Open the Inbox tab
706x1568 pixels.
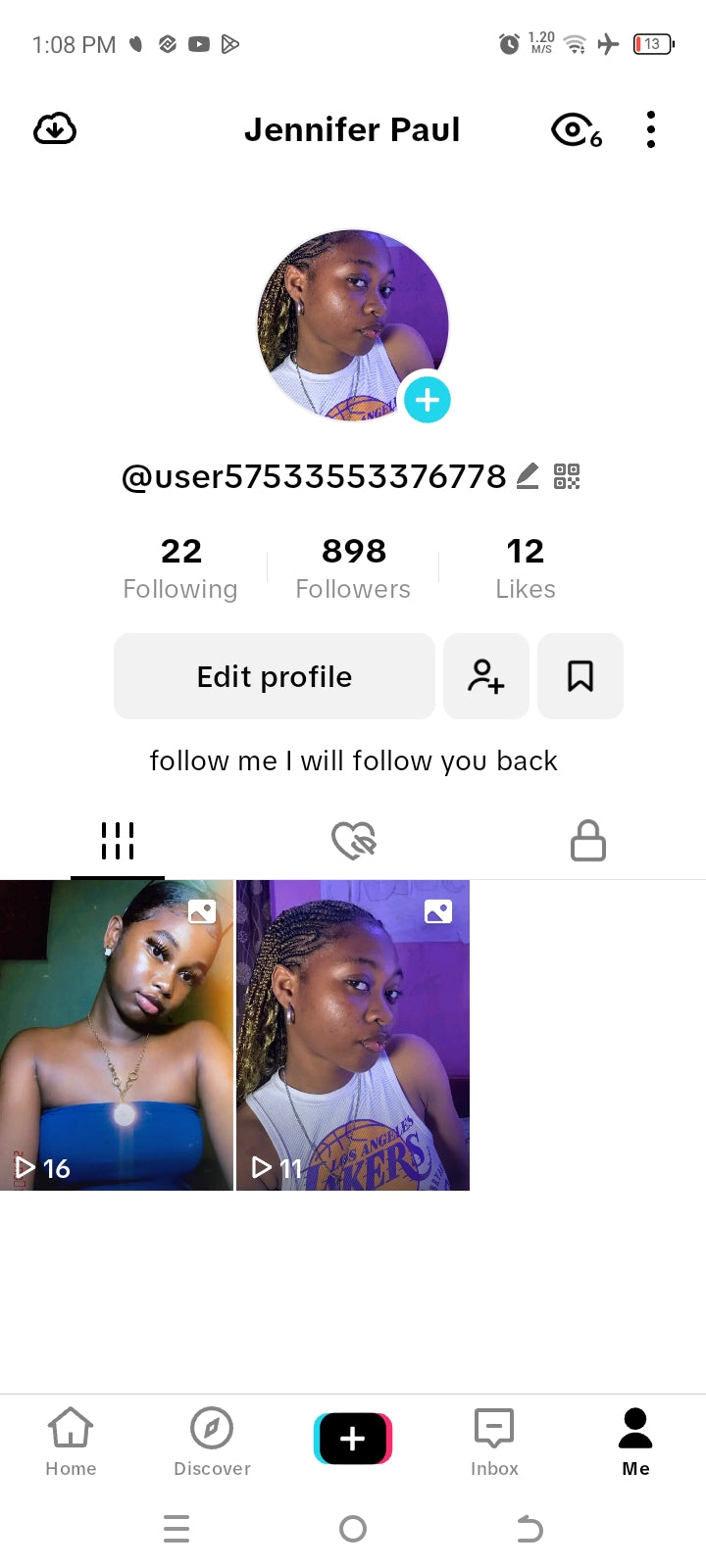click(494, 1441)
